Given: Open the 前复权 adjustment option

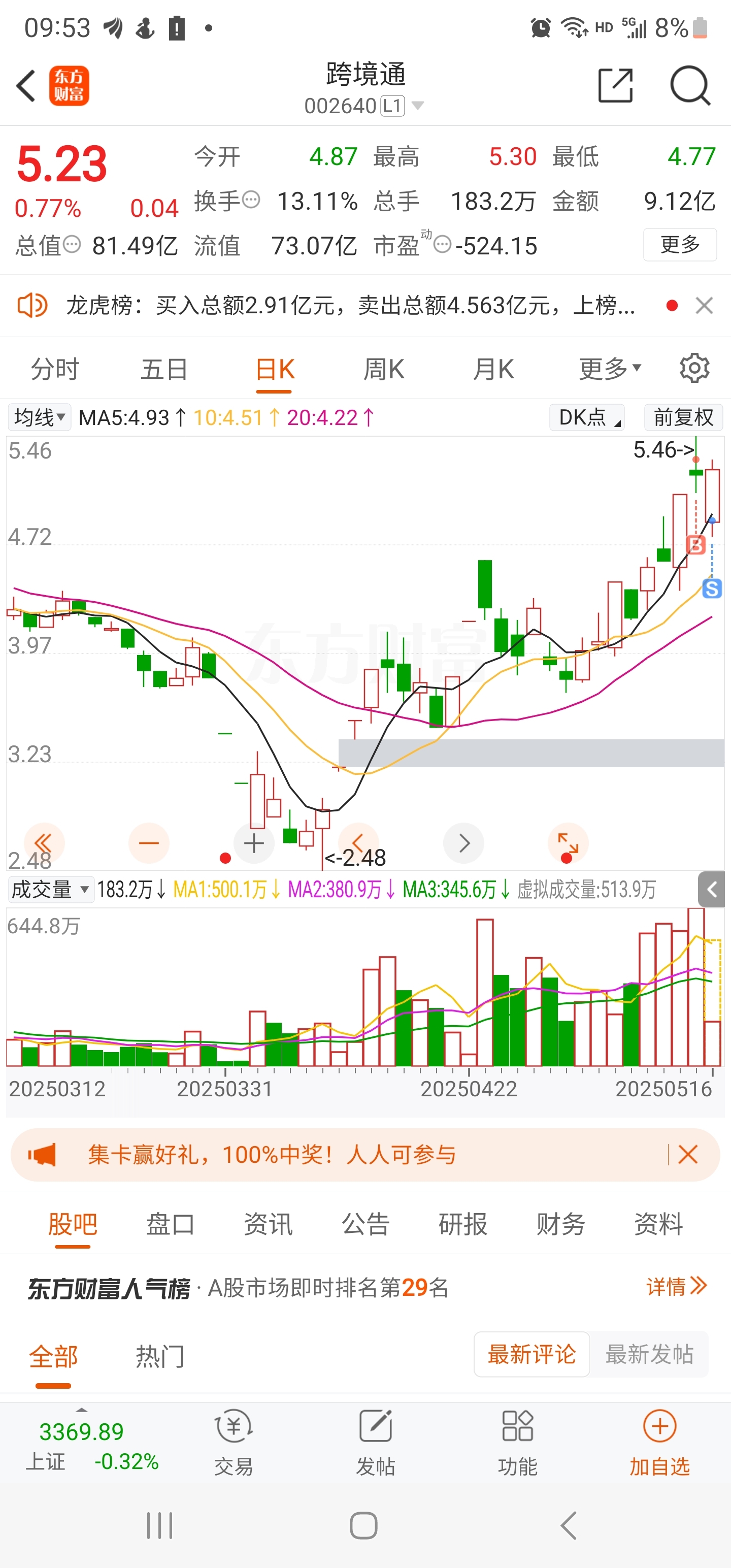Looking at the screenshot, I should point(683,417).
